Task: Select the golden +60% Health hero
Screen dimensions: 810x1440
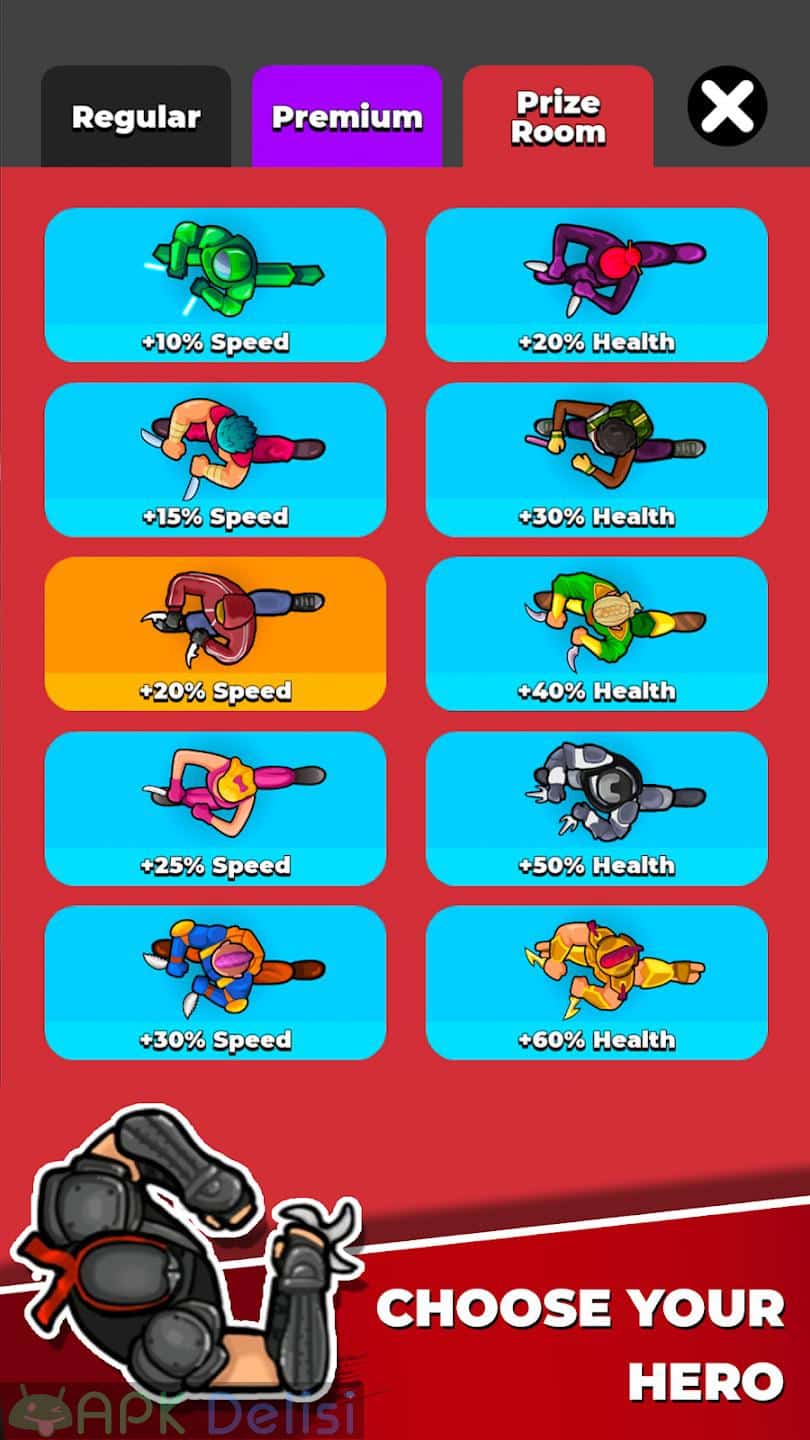Action: [597, 983]
